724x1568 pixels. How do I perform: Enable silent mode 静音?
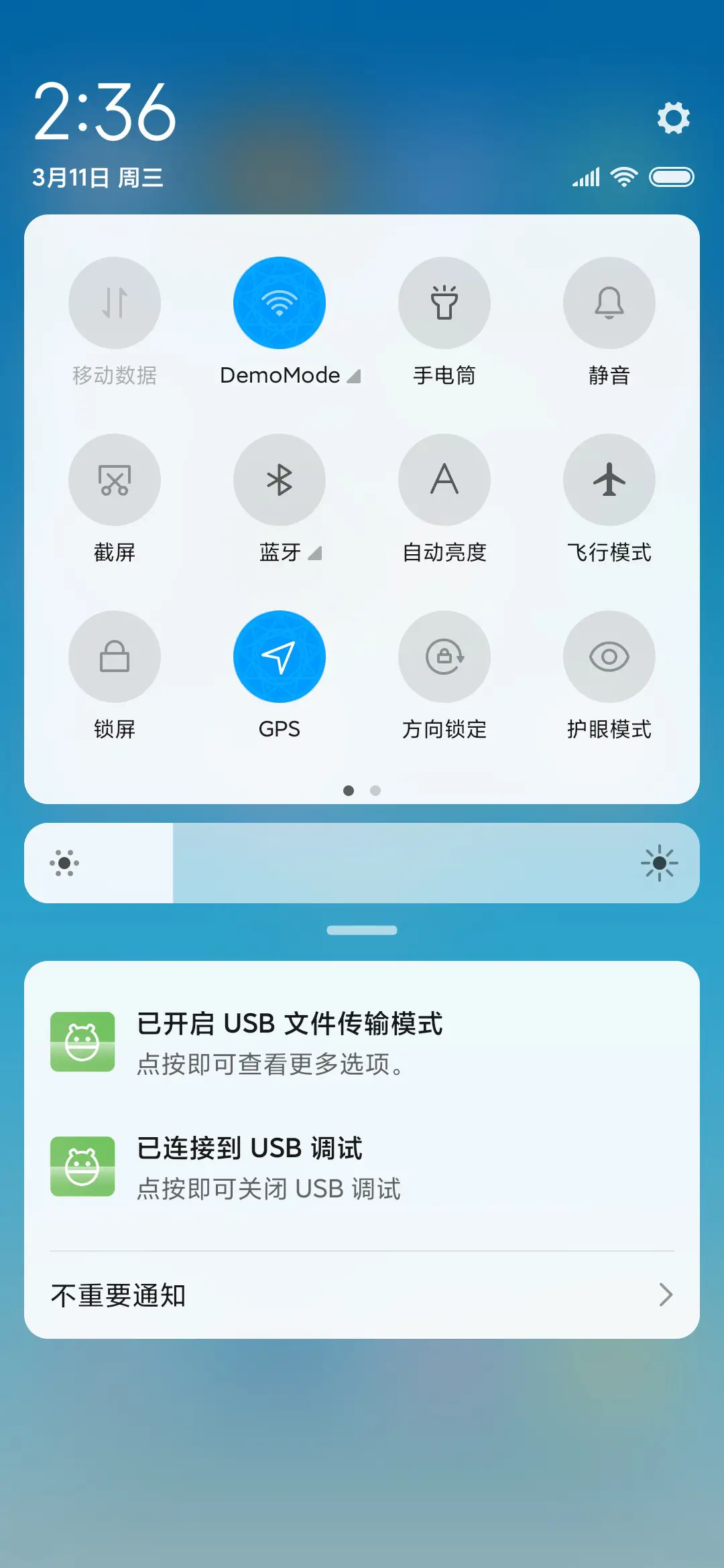pos(609,303)
